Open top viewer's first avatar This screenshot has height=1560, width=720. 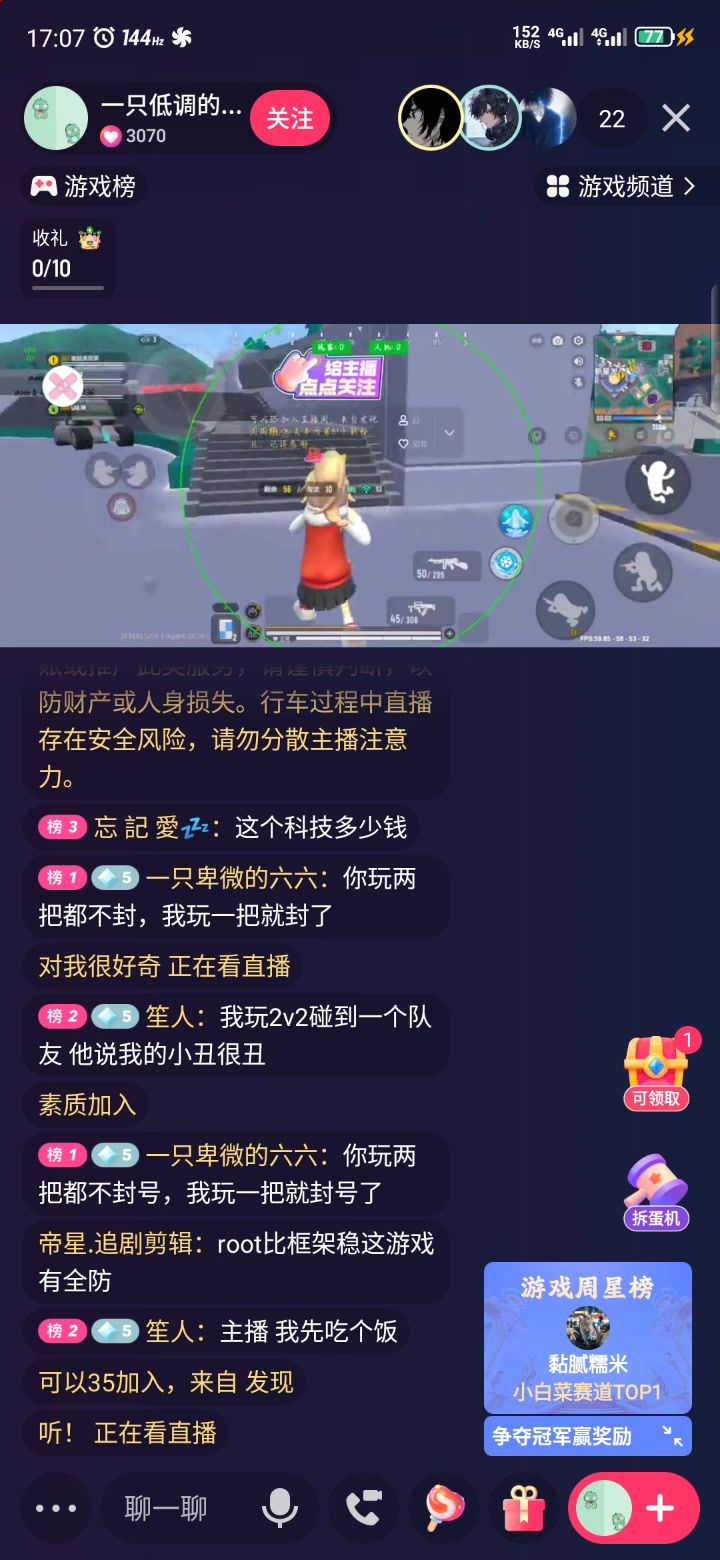click(430, 118)
